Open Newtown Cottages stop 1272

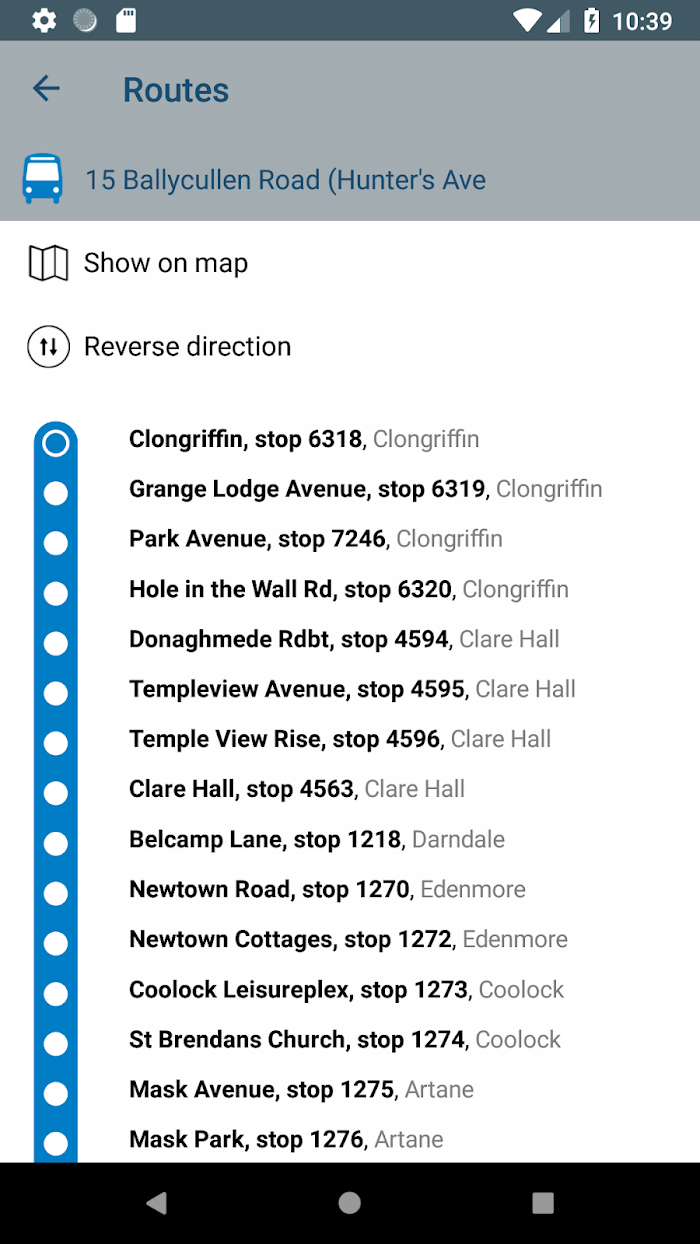click(350, 939)
